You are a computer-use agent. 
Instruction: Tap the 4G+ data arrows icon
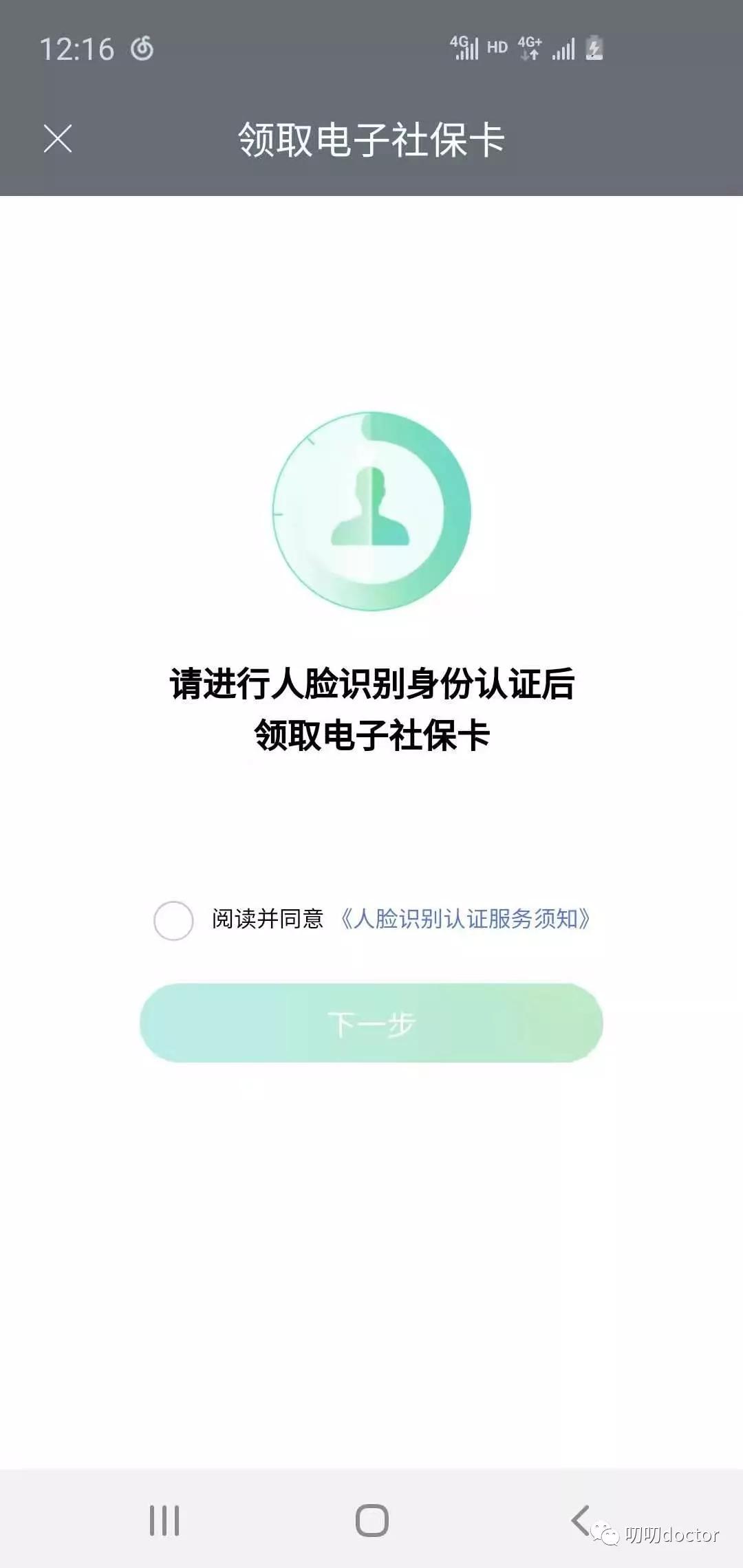click(530, 47)
